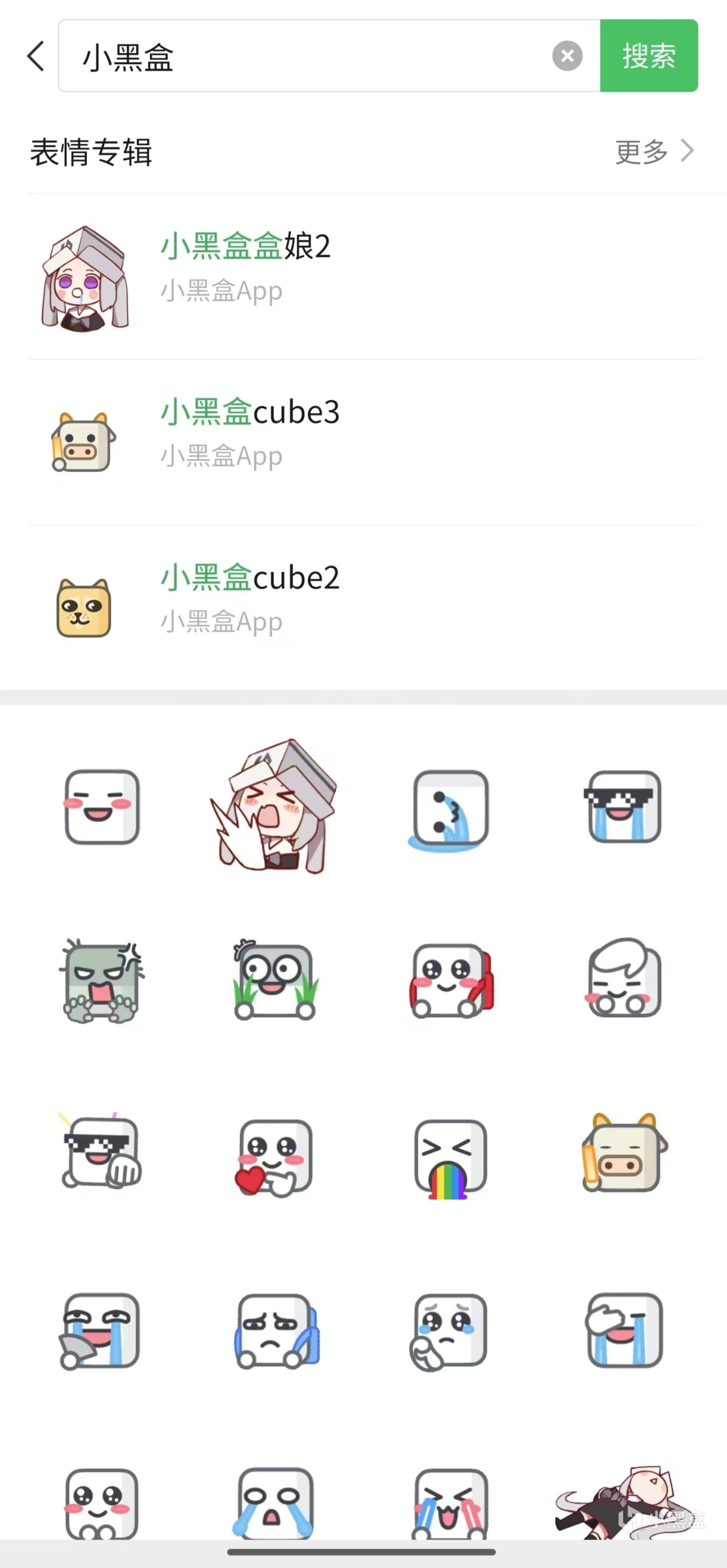Choose the cube with red backpack sticker
727x1568 pixels.
point(451,981)
